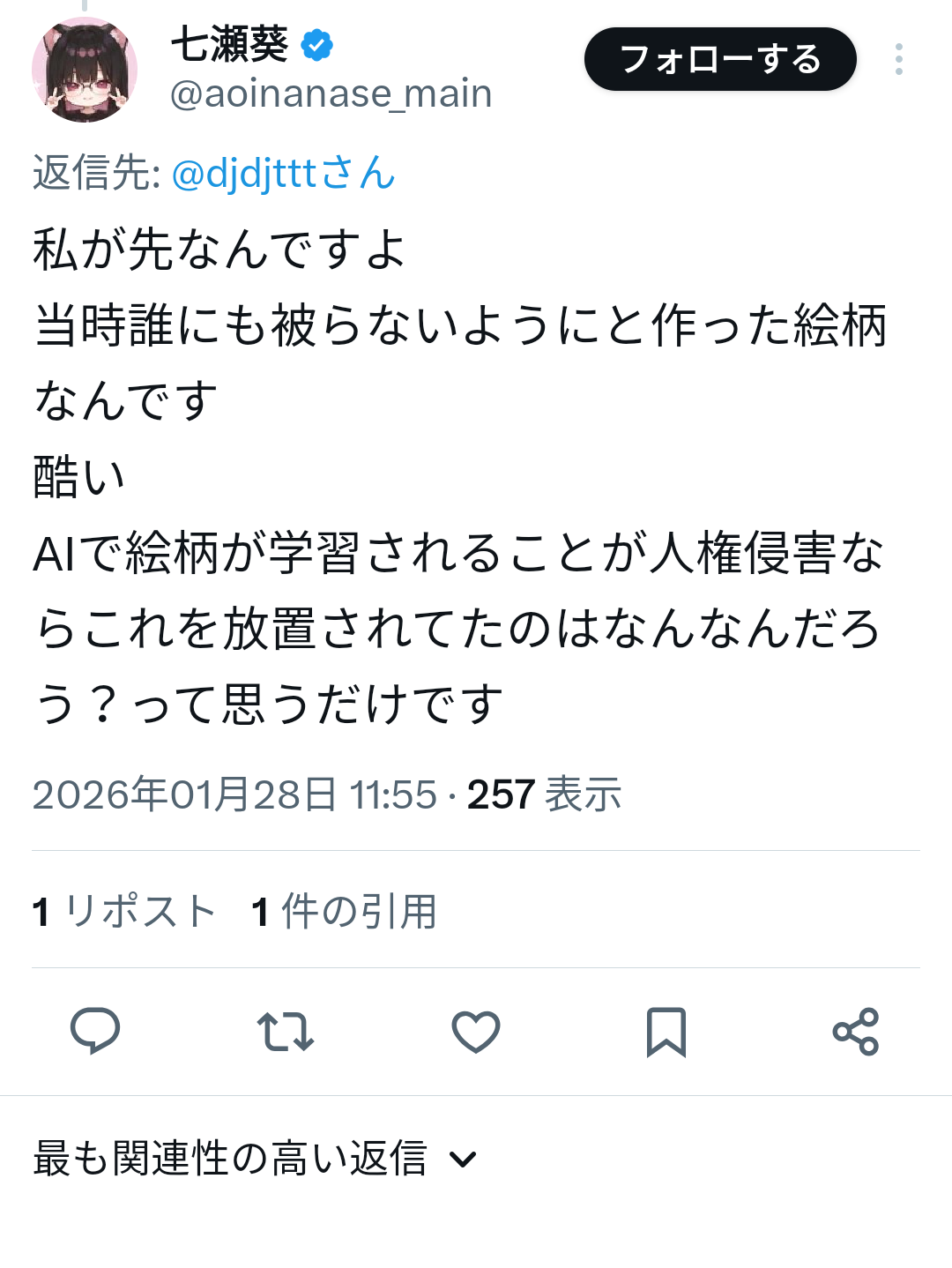The image size is (952, 1268).
Task: Open the @aoinanase_main handle
Action: 331,93
